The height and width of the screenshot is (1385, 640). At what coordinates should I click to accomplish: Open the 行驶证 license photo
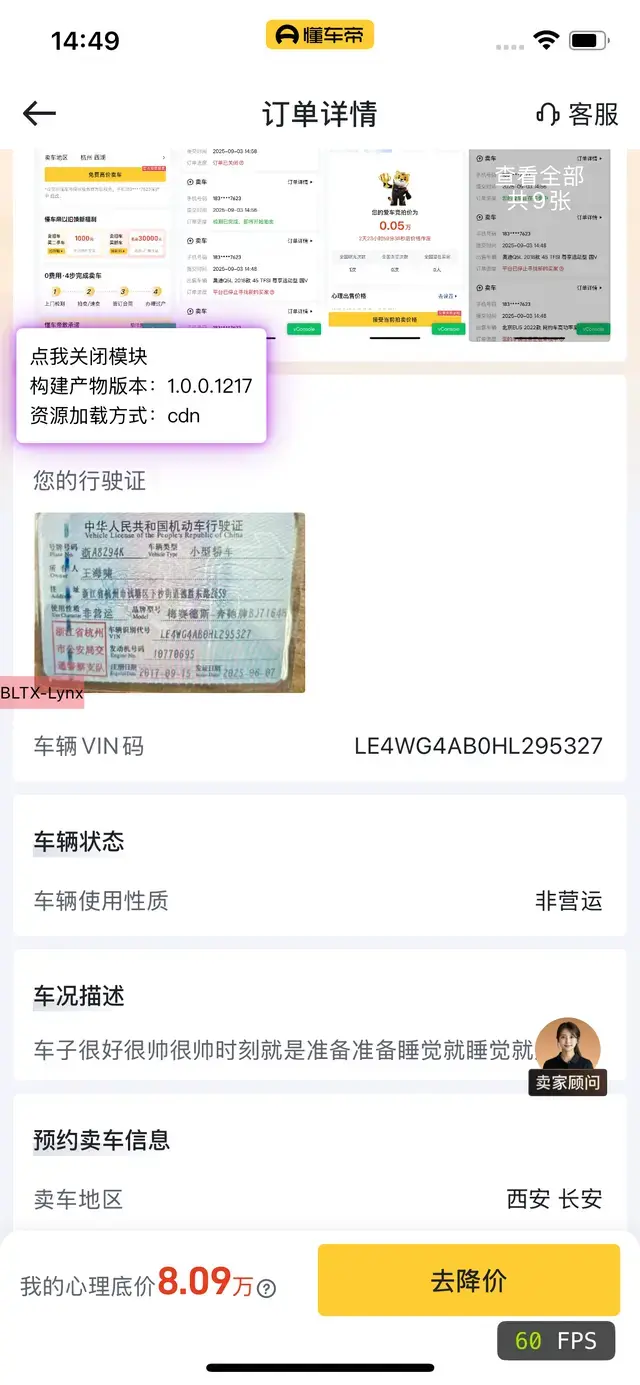169,603
